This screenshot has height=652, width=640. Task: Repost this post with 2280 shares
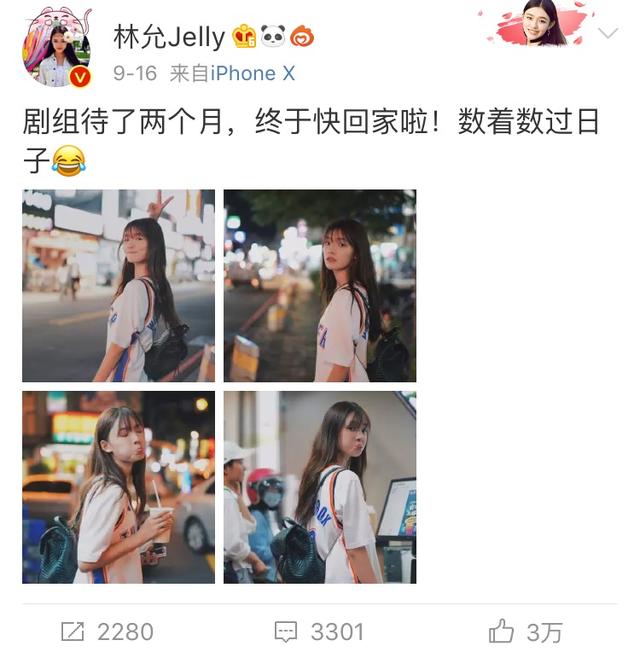[107, 631]
